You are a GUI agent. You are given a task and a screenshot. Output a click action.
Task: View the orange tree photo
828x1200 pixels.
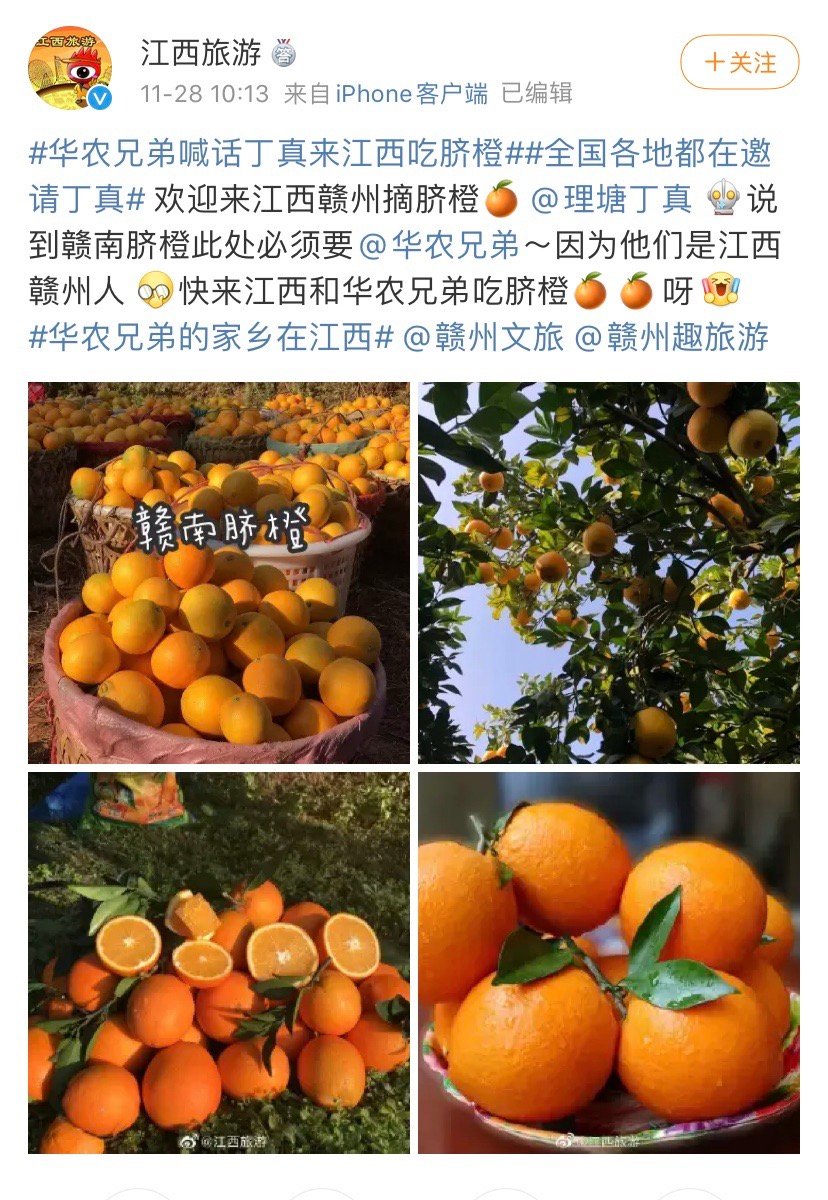(608, 572)
